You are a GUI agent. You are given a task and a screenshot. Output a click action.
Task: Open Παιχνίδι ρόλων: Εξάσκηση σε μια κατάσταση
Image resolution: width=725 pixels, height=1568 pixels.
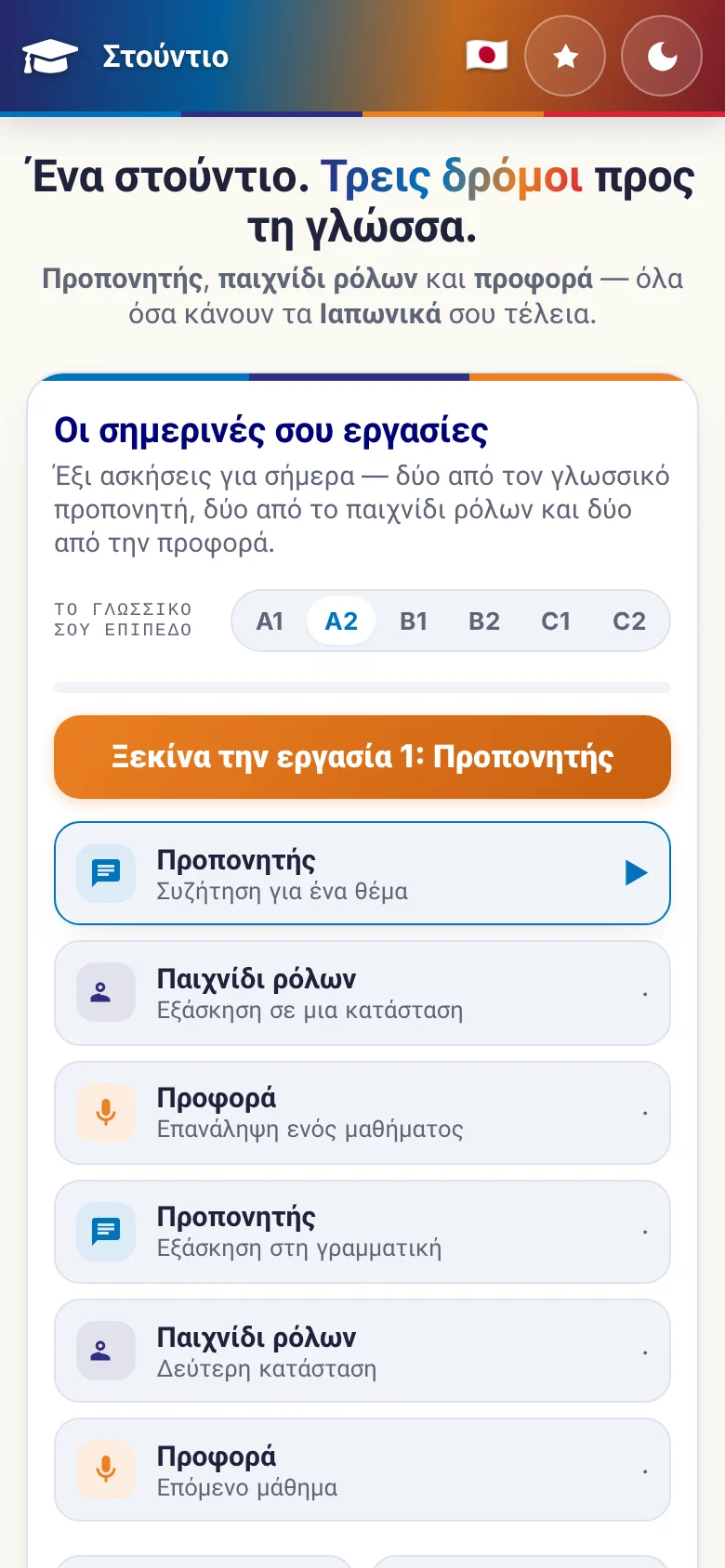point(362,993)
